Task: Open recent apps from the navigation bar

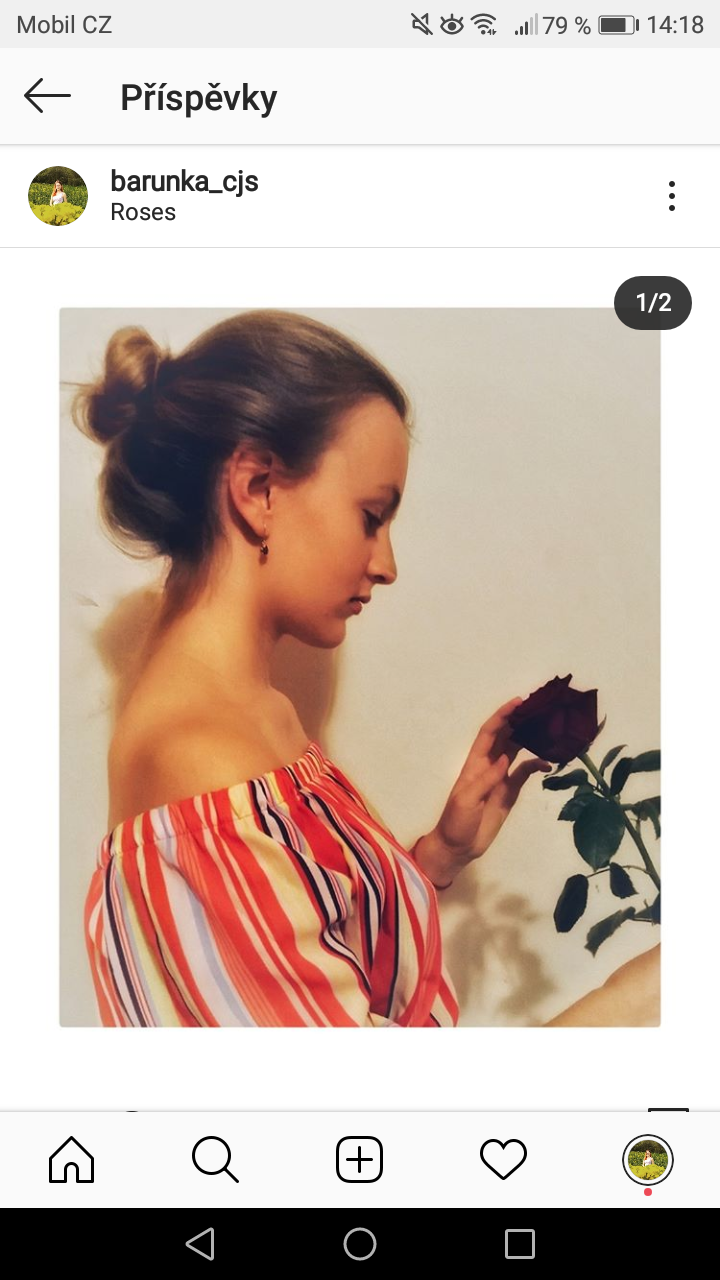Action: coord(520,1244)
